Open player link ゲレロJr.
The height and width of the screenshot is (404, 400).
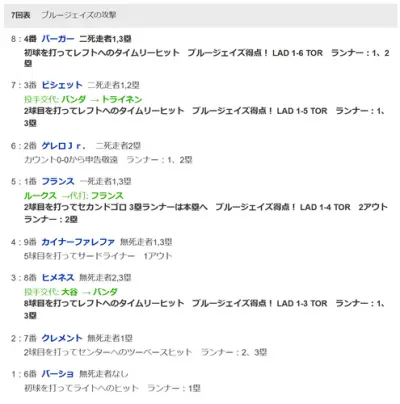[x=63, y=146]
